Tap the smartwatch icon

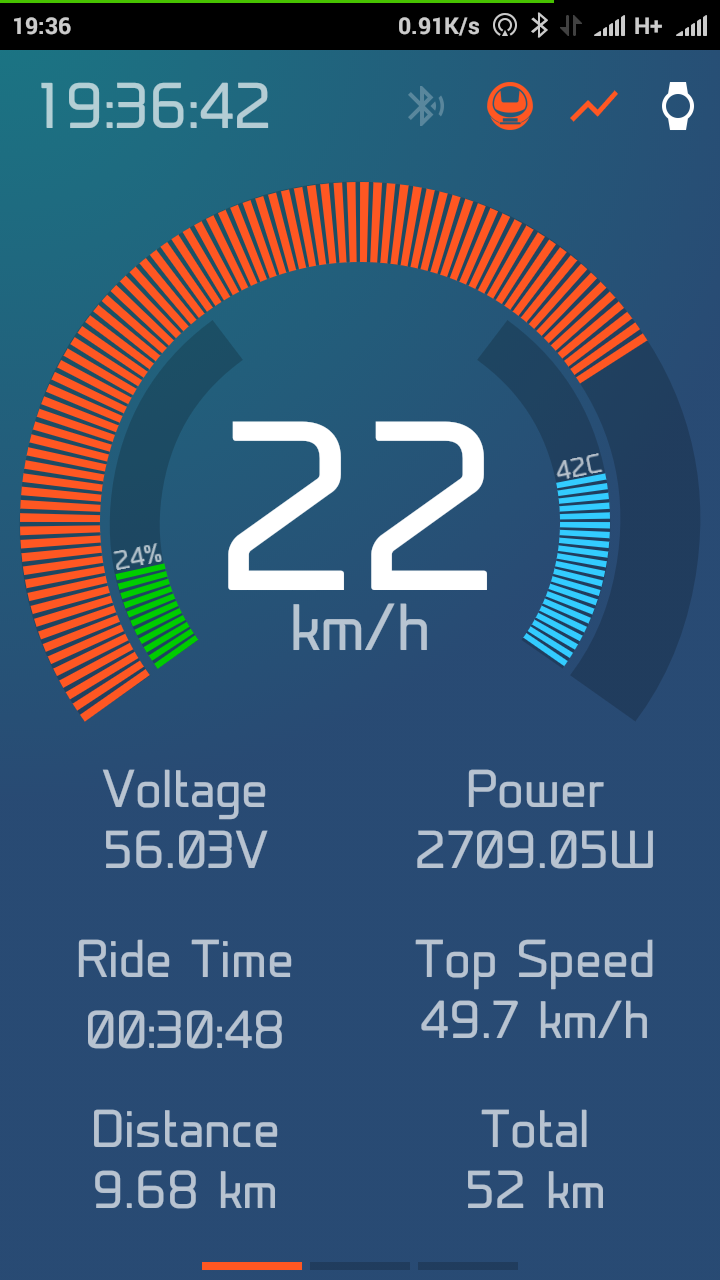coord(678,106)
